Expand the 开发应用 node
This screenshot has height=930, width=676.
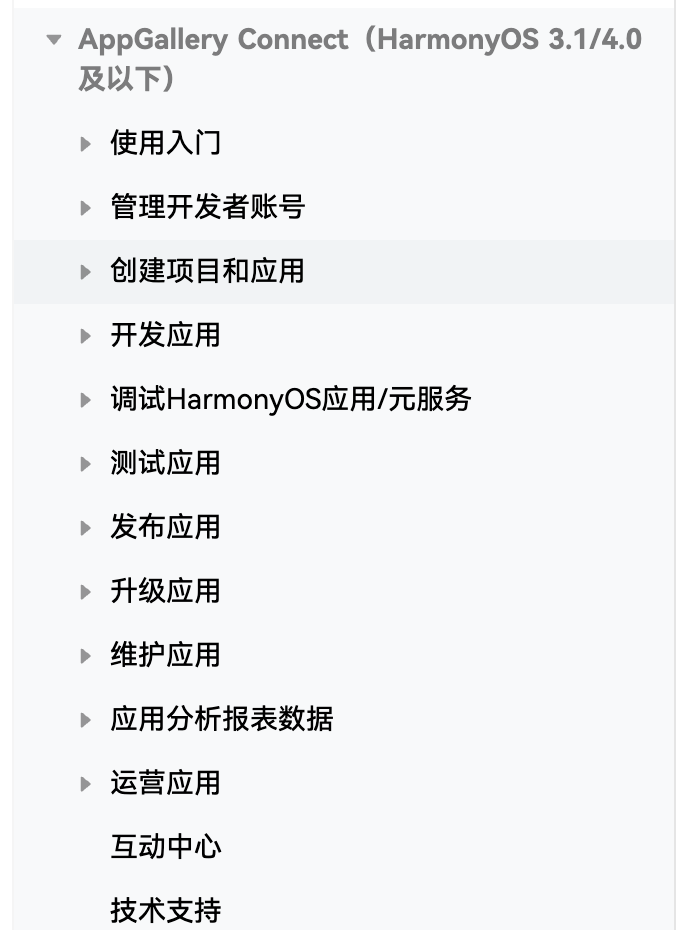[86, 336]
